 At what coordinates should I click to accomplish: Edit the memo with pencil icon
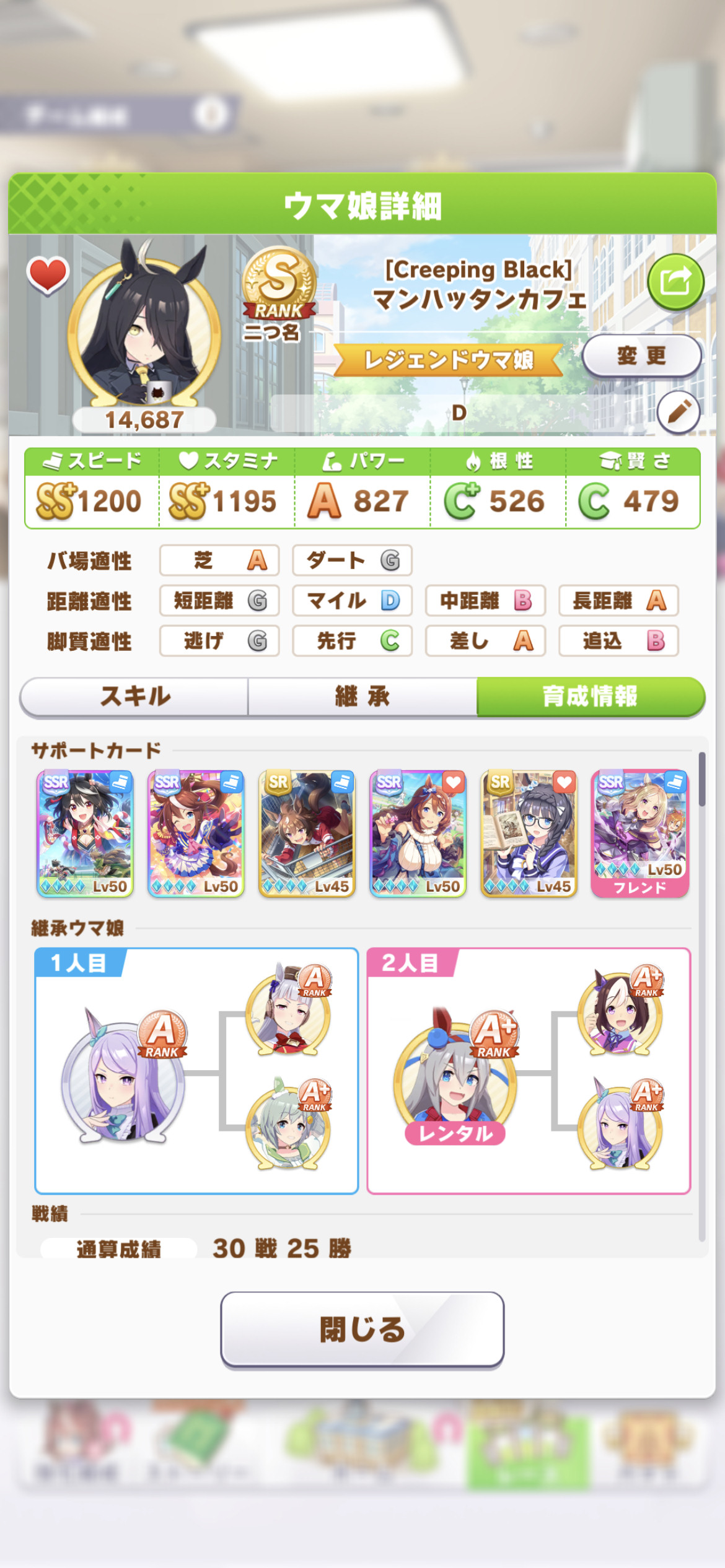click(x=679, y=412)
